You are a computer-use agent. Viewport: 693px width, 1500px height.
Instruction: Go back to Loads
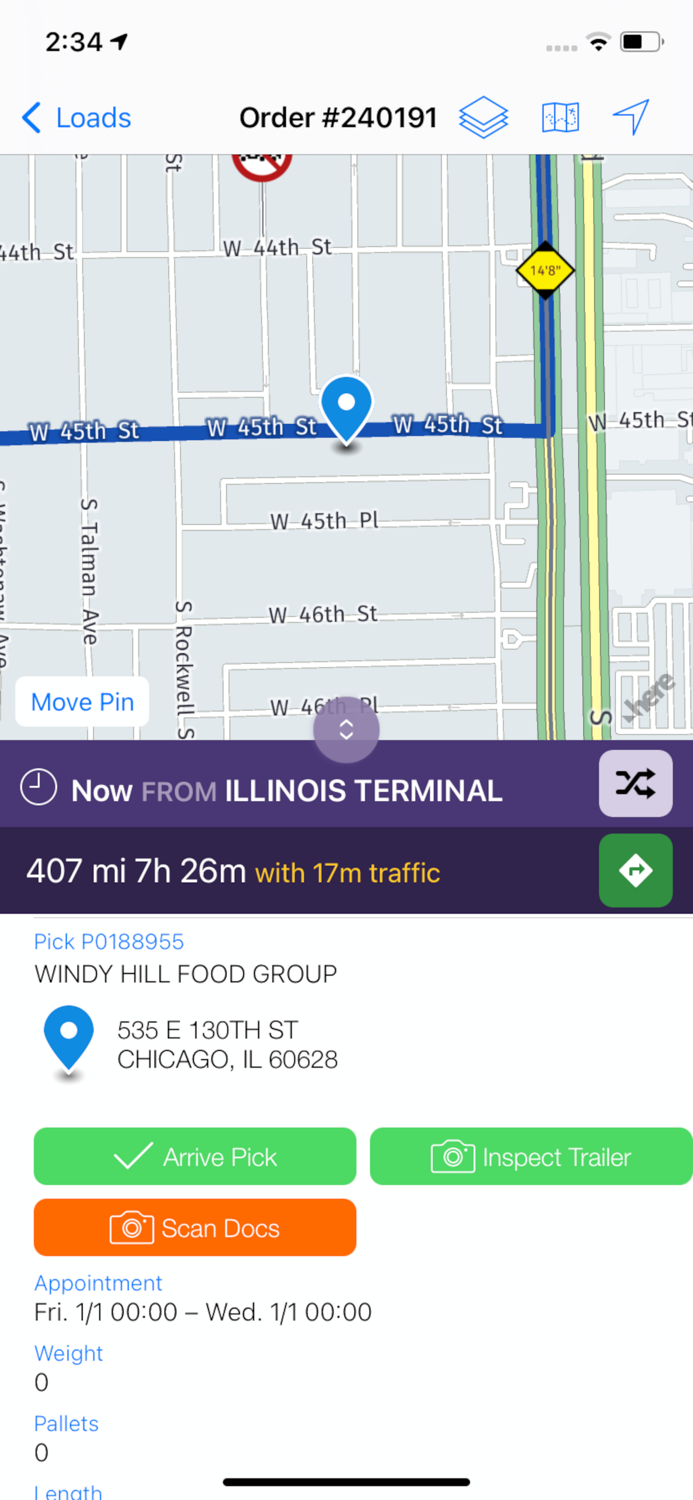[77, 118]
